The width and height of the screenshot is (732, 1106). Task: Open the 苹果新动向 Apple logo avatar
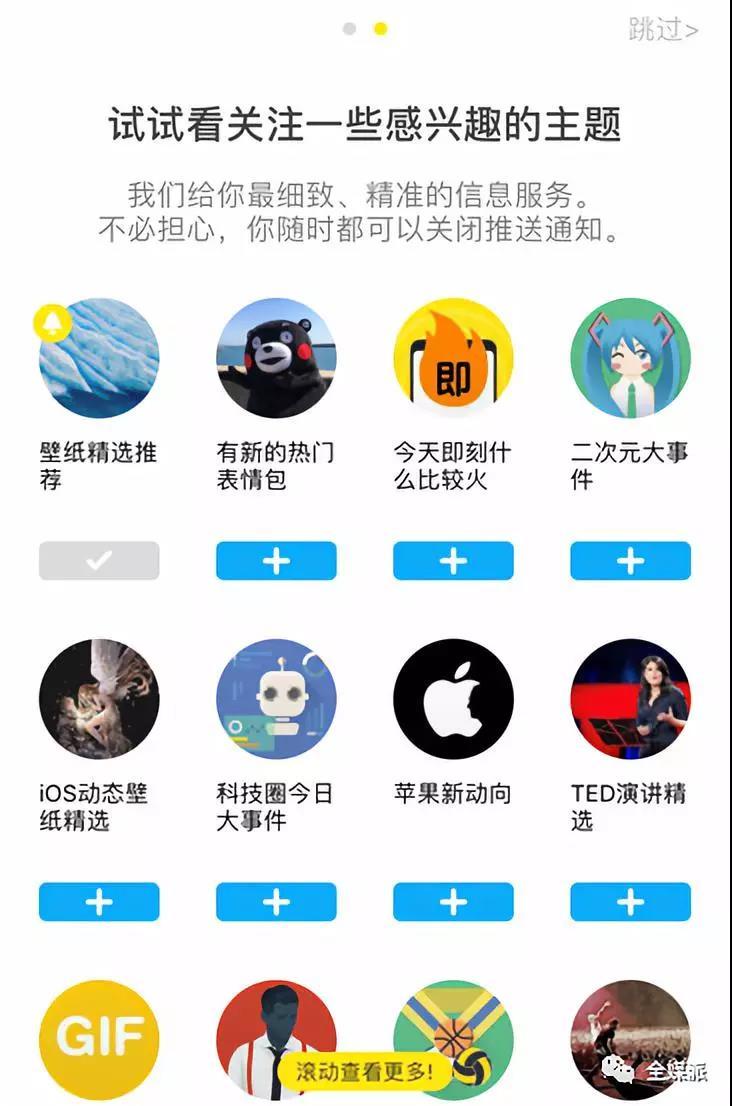click(x=453, y=699)
